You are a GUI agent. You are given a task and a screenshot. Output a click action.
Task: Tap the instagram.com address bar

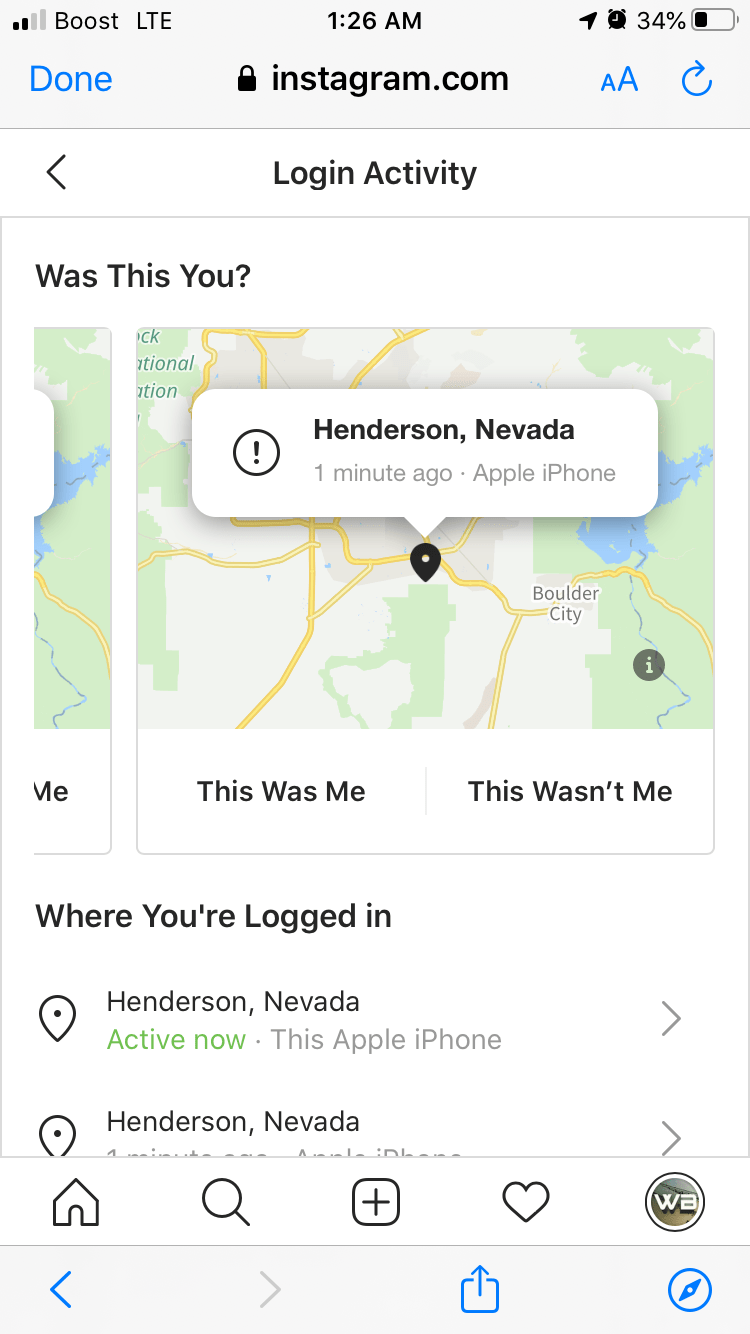374,79
